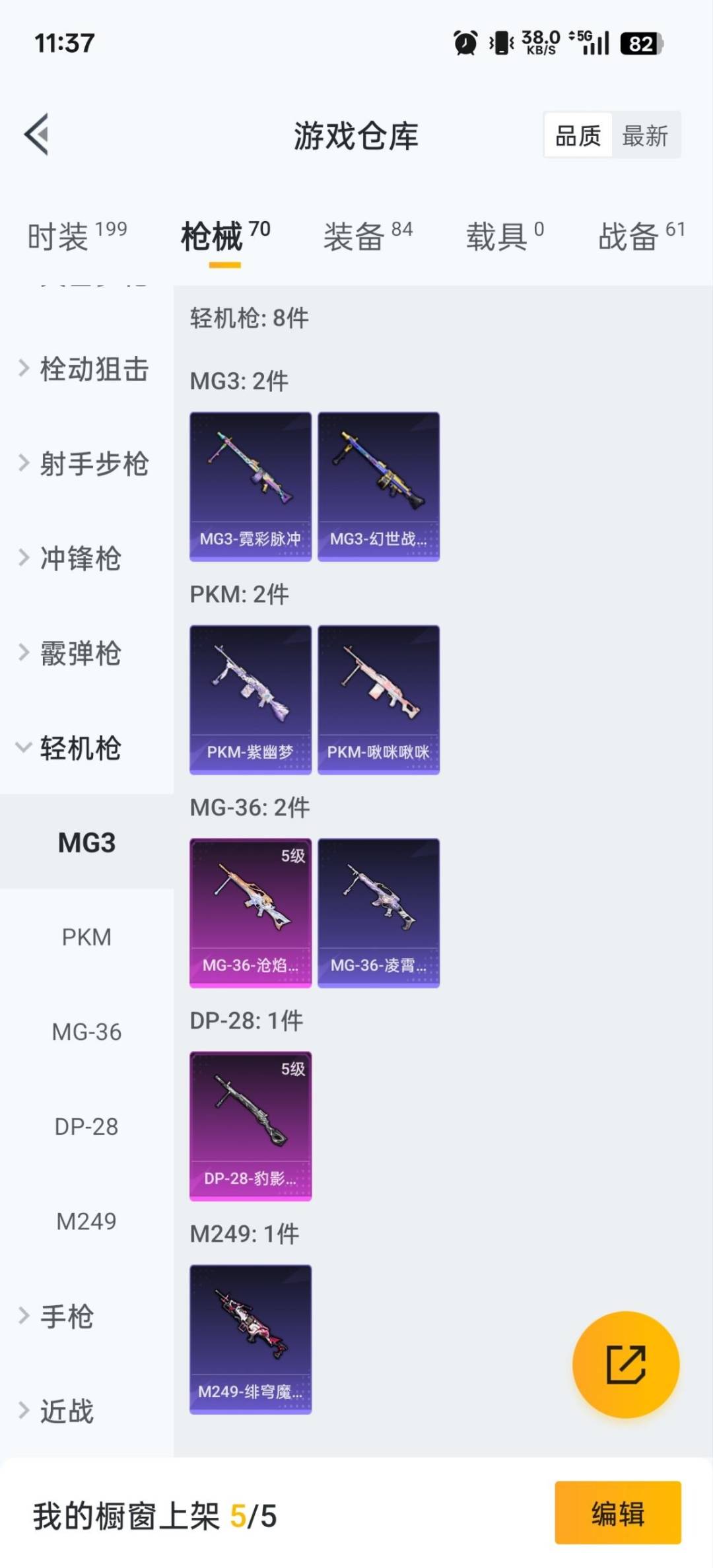
Task: Tap the 编辑 button
Action: click(617, 1513)
